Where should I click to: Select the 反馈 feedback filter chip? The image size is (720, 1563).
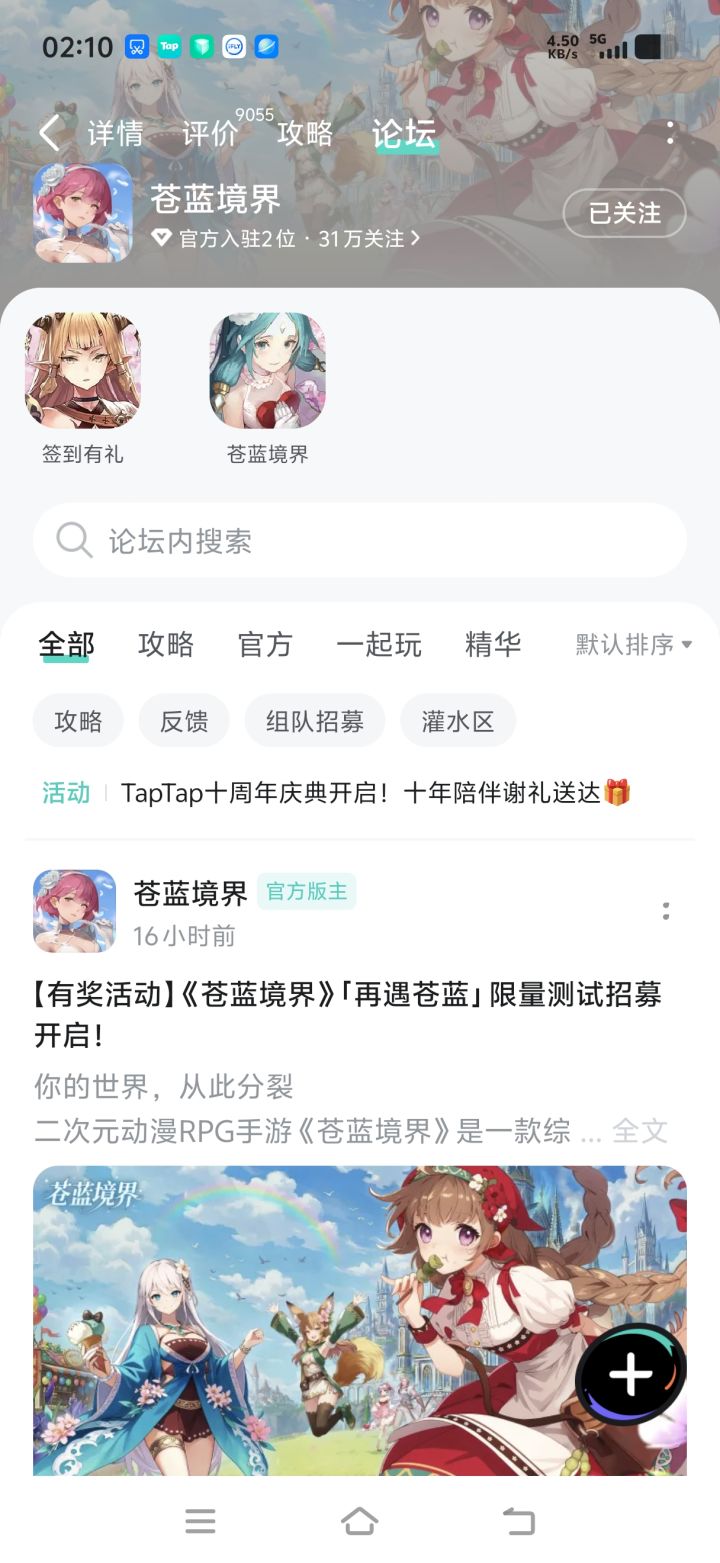point(184,720)
